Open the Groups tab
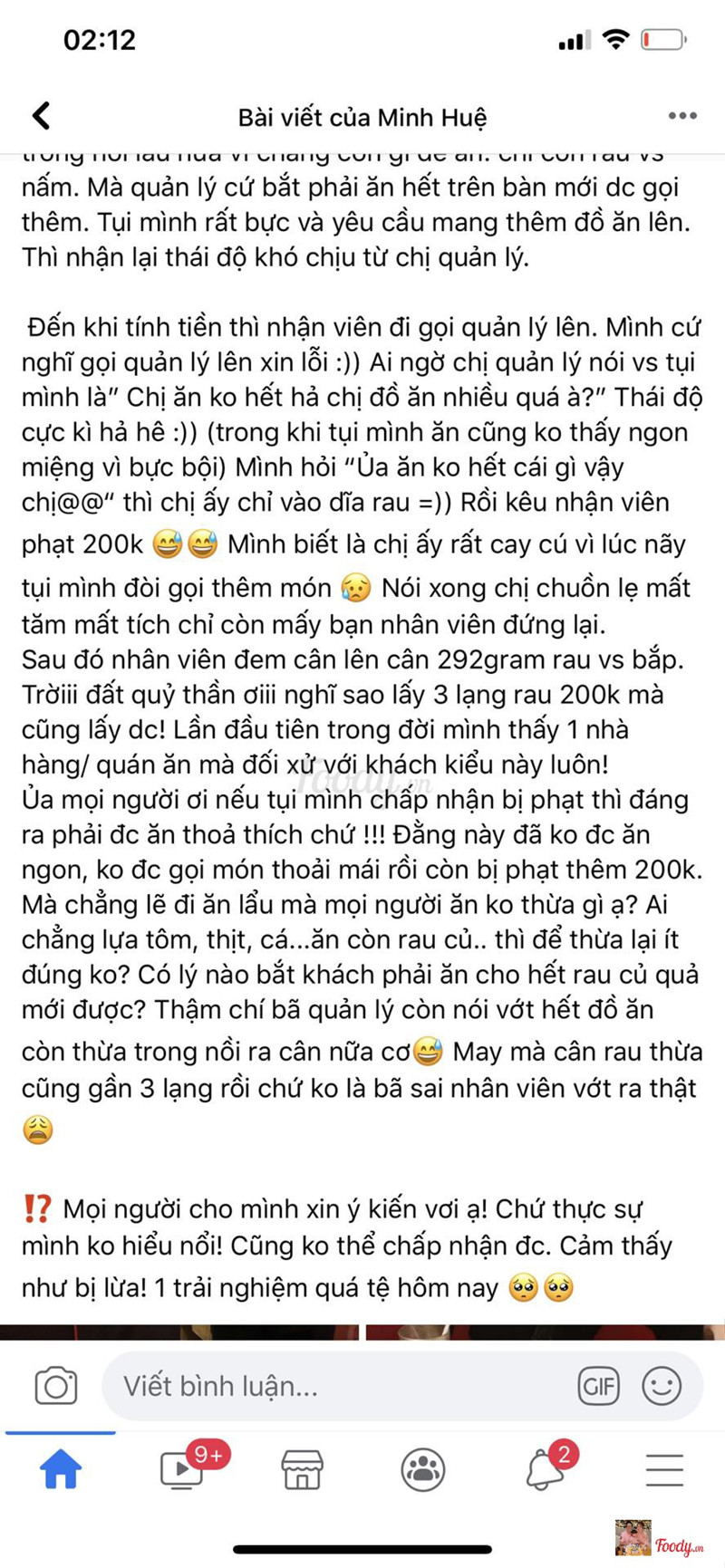 coord(422,1470)
